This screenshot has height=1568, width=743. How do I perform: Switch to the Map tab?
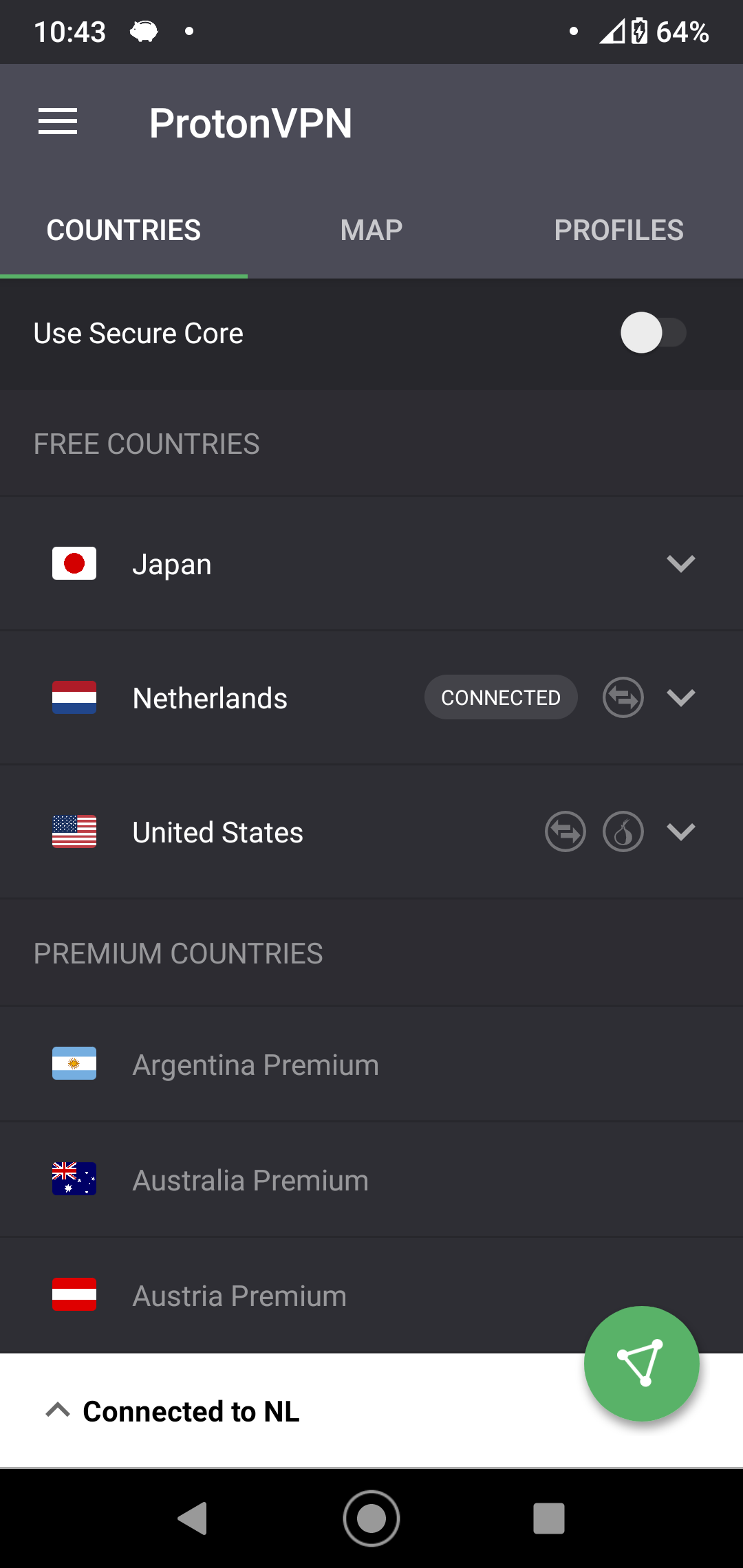point(371,230)
